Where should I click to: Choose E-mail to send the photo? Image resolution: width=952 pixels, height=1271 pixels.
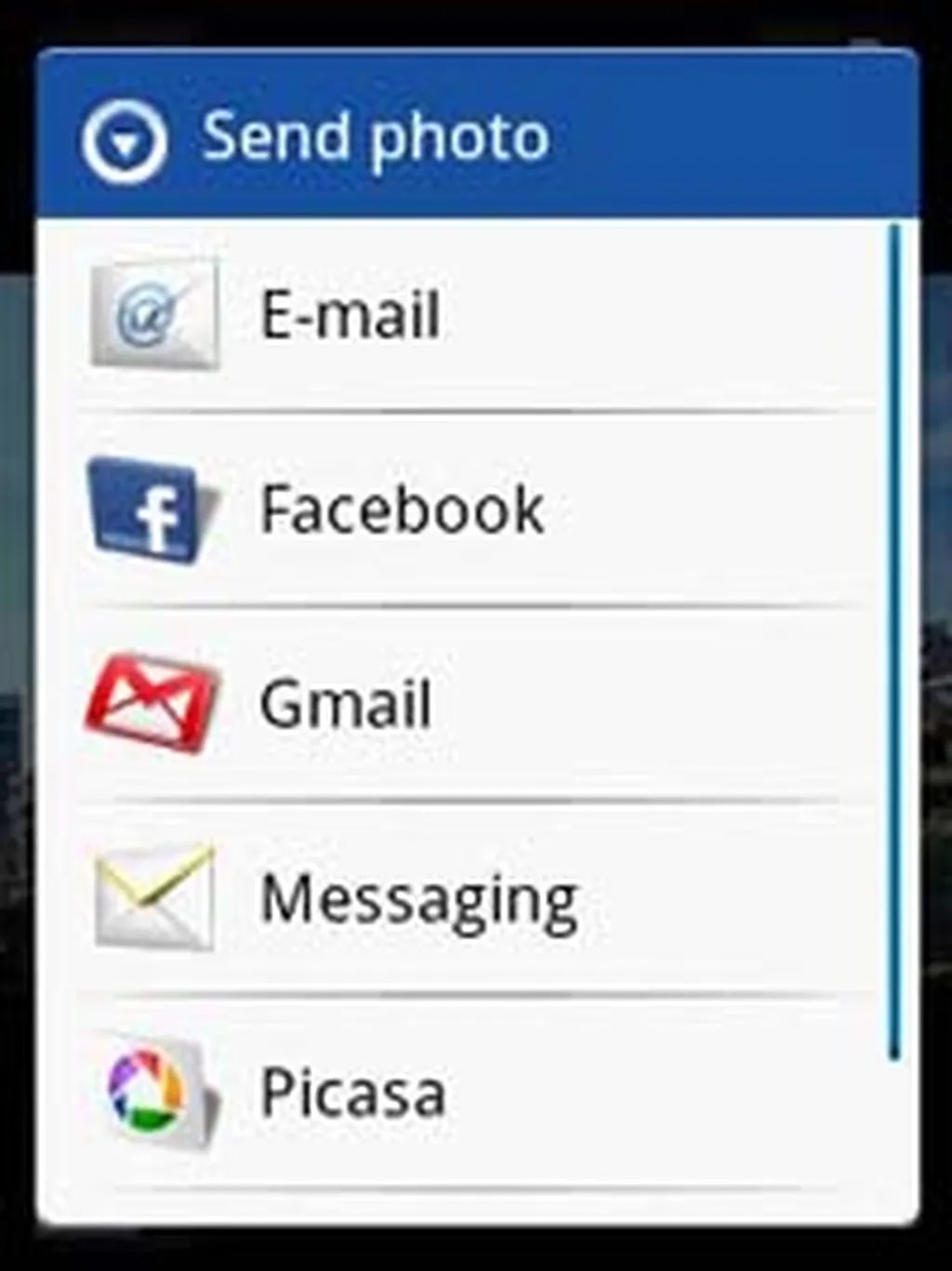[350, 314]
